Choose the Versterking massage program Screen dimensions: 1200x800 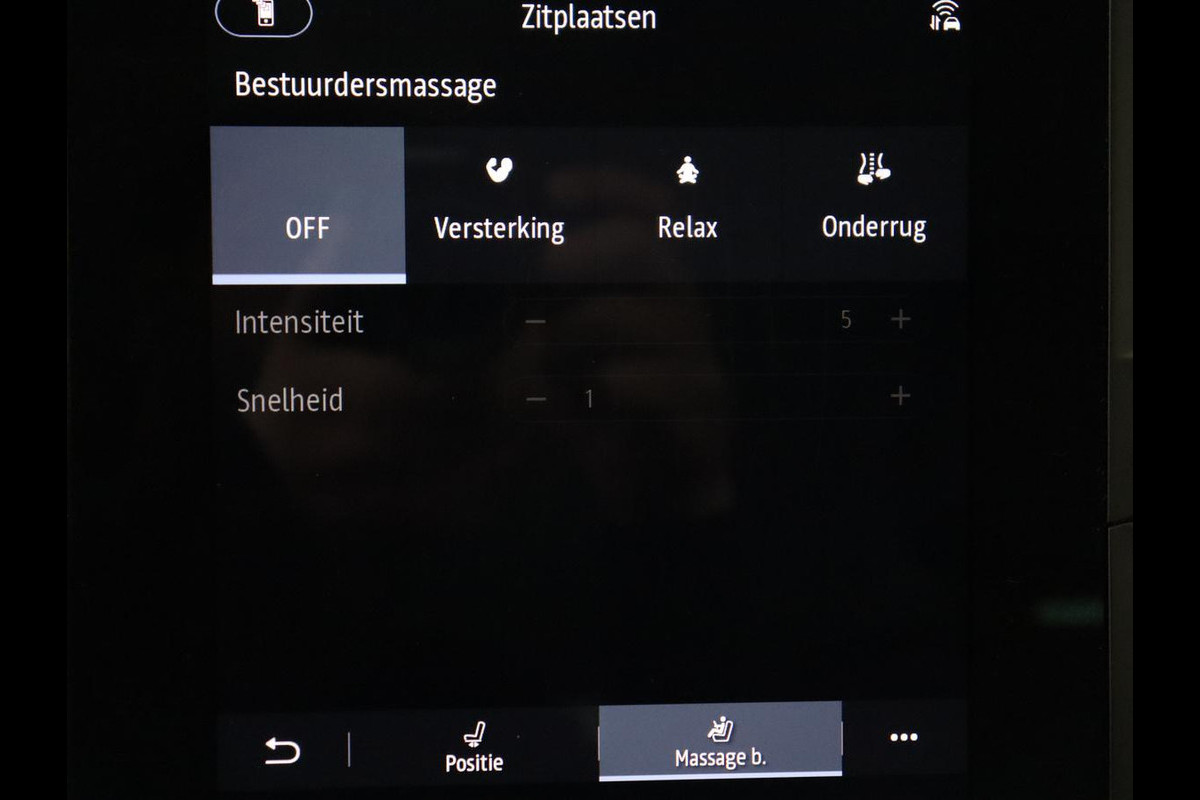tap(499, 205)
